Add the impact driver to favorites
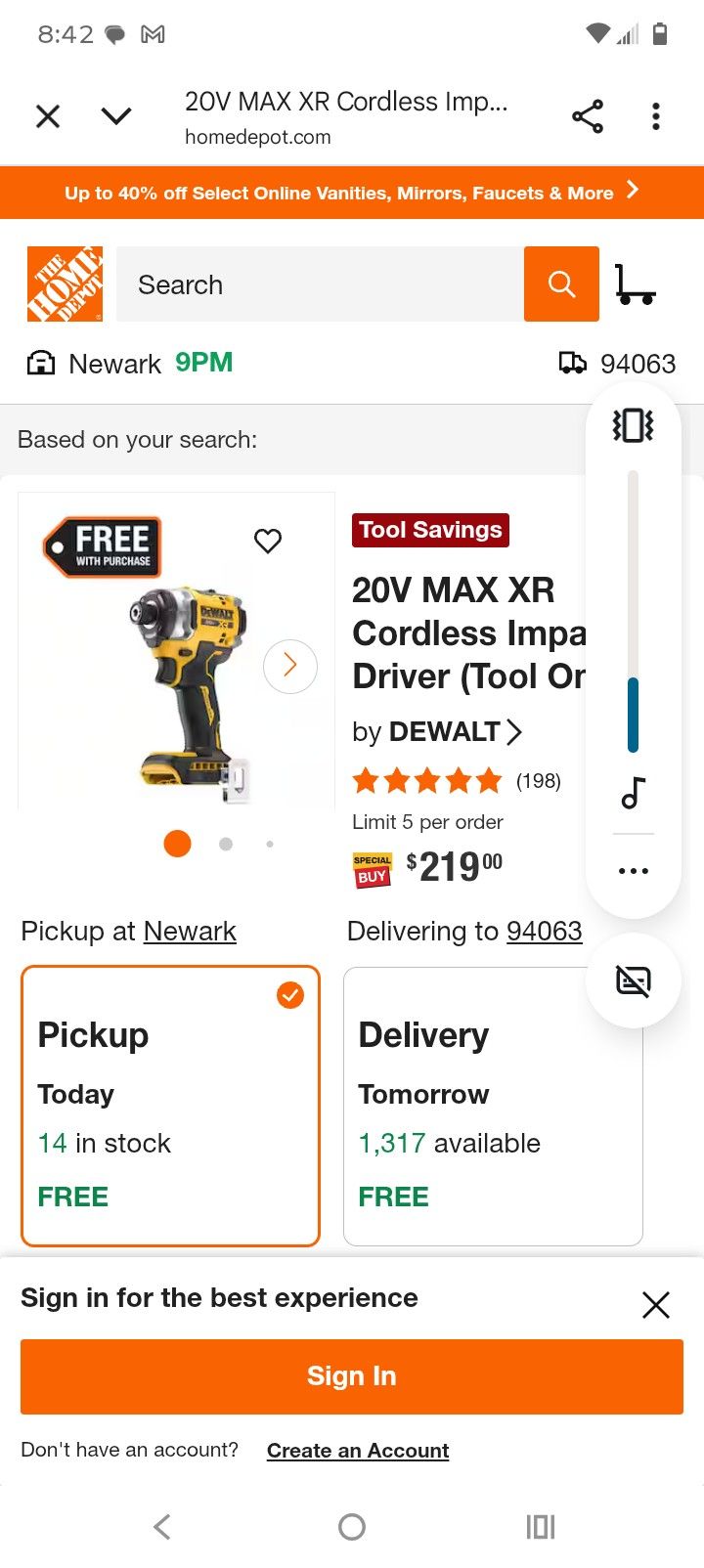This screenshot has height=1568, width=704. (x=268, y=541)
